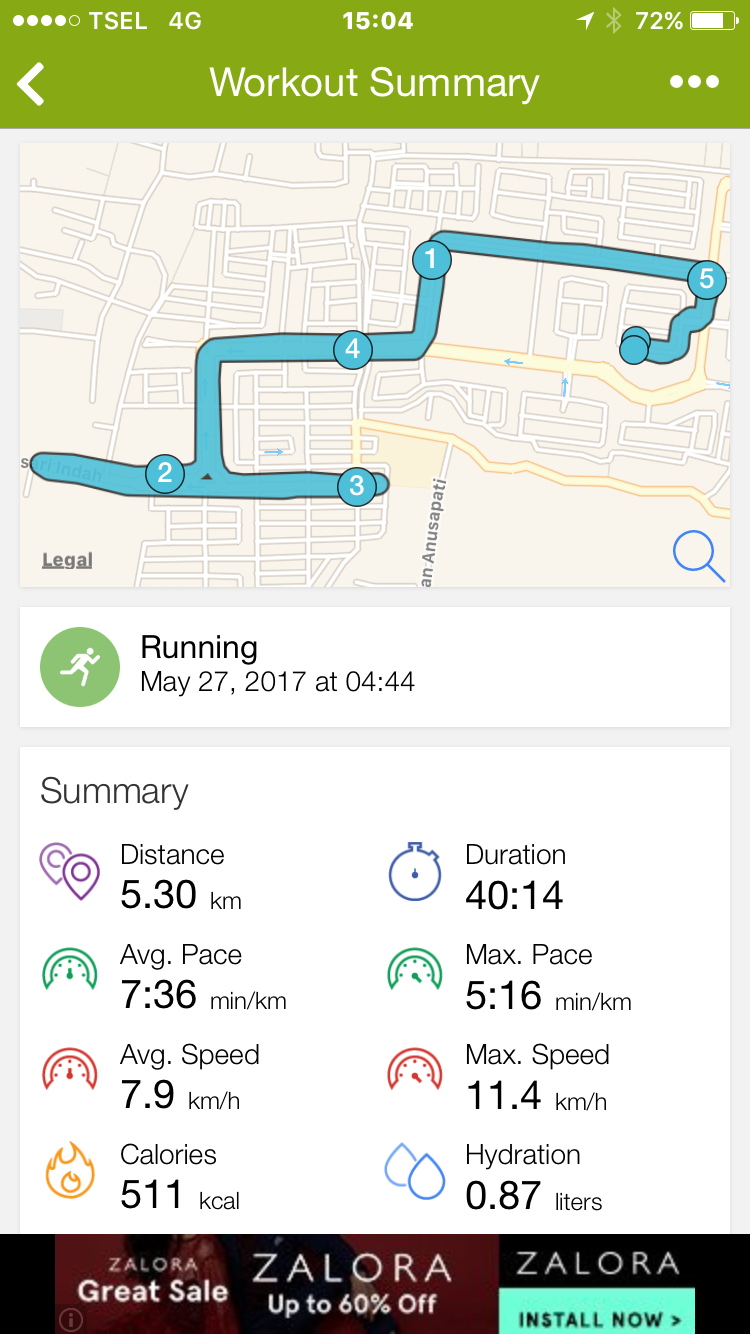This screenshot has width=750, height=1334.
Task: Tap the magnifier icon on the map
Action: point(698,556)
